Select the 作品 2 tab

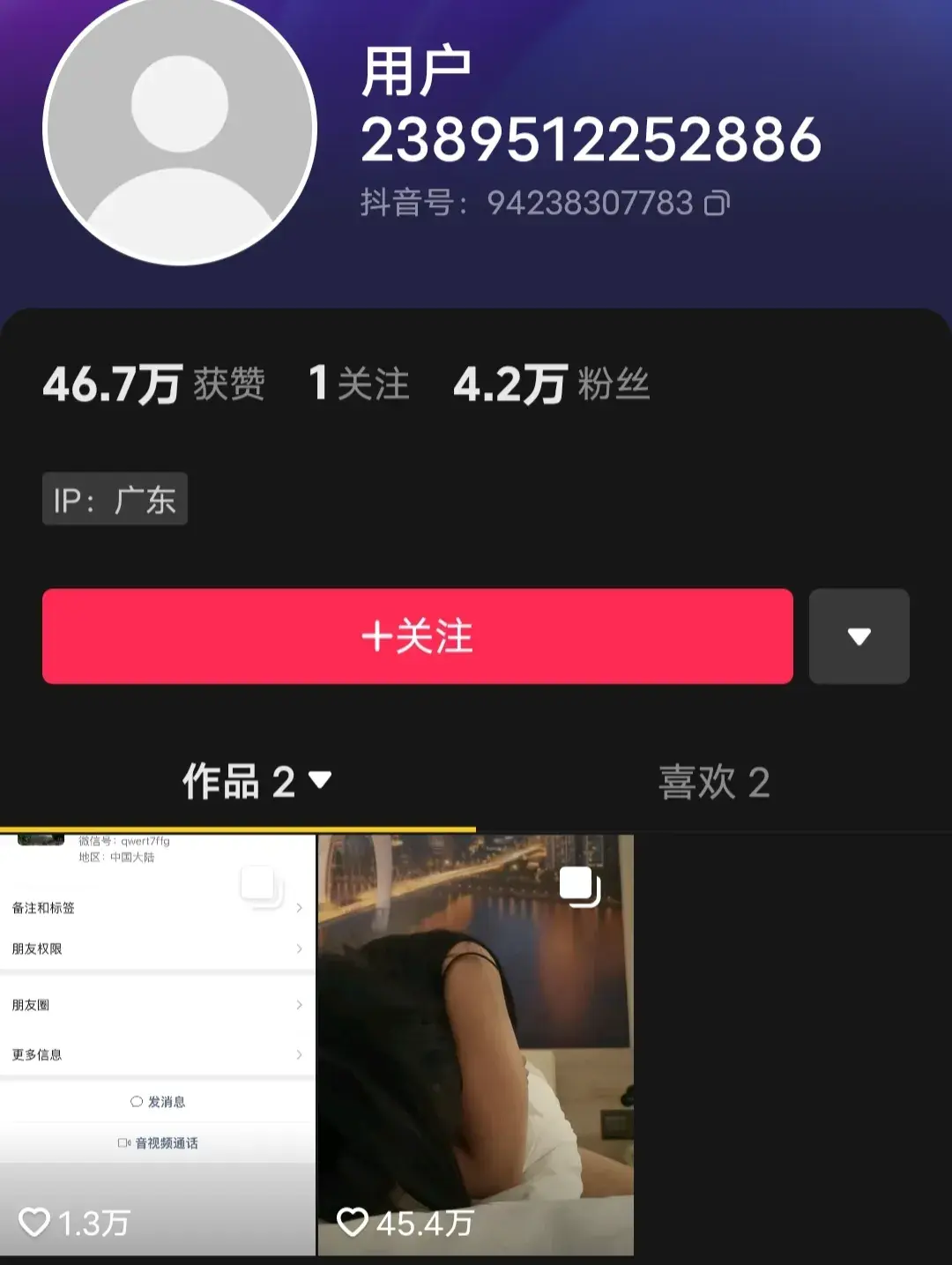pyautogui.click(x=256, y=782)
